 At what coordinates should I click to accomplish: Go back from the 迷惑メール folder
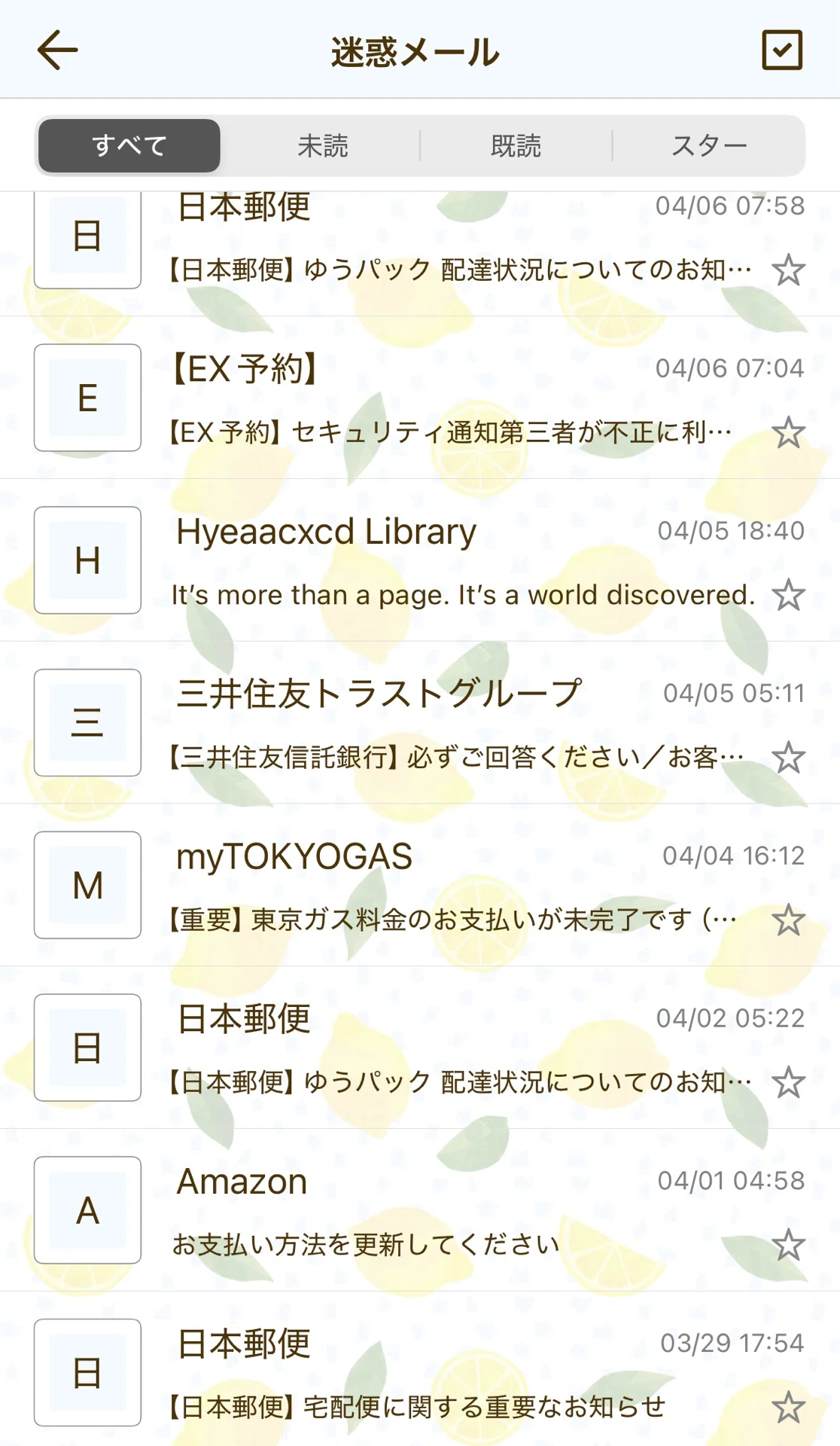click(57, 50)
